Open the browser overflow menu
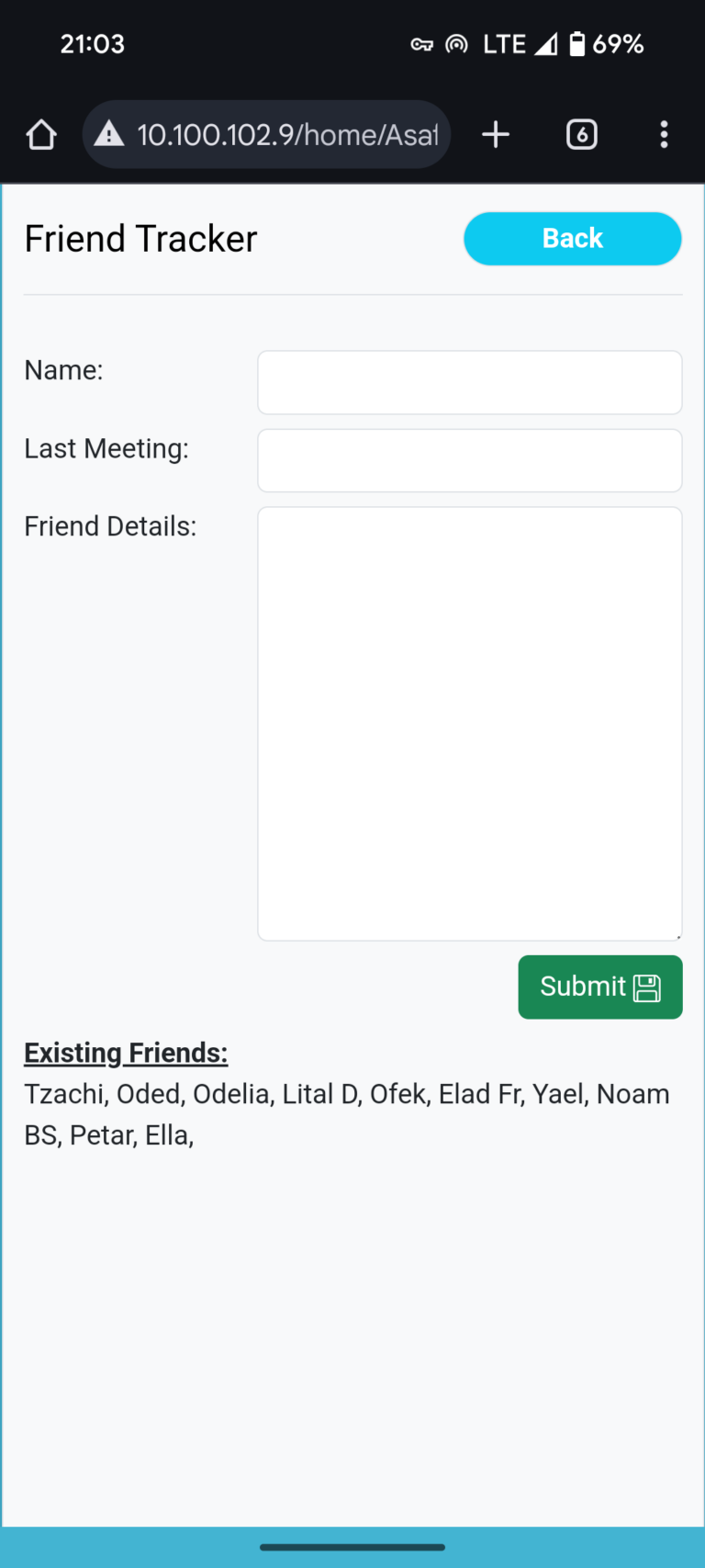 pos(664,135)
